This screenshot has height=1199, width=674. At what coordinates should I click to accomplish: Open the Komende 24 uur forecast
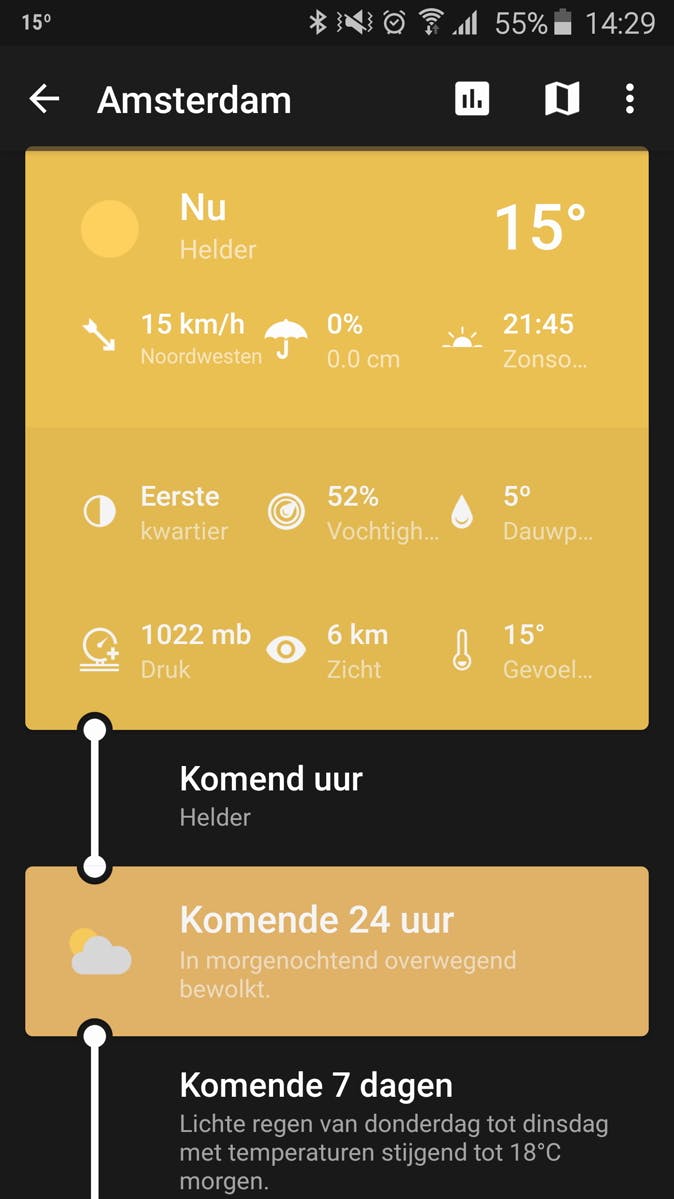click(336, 950)
